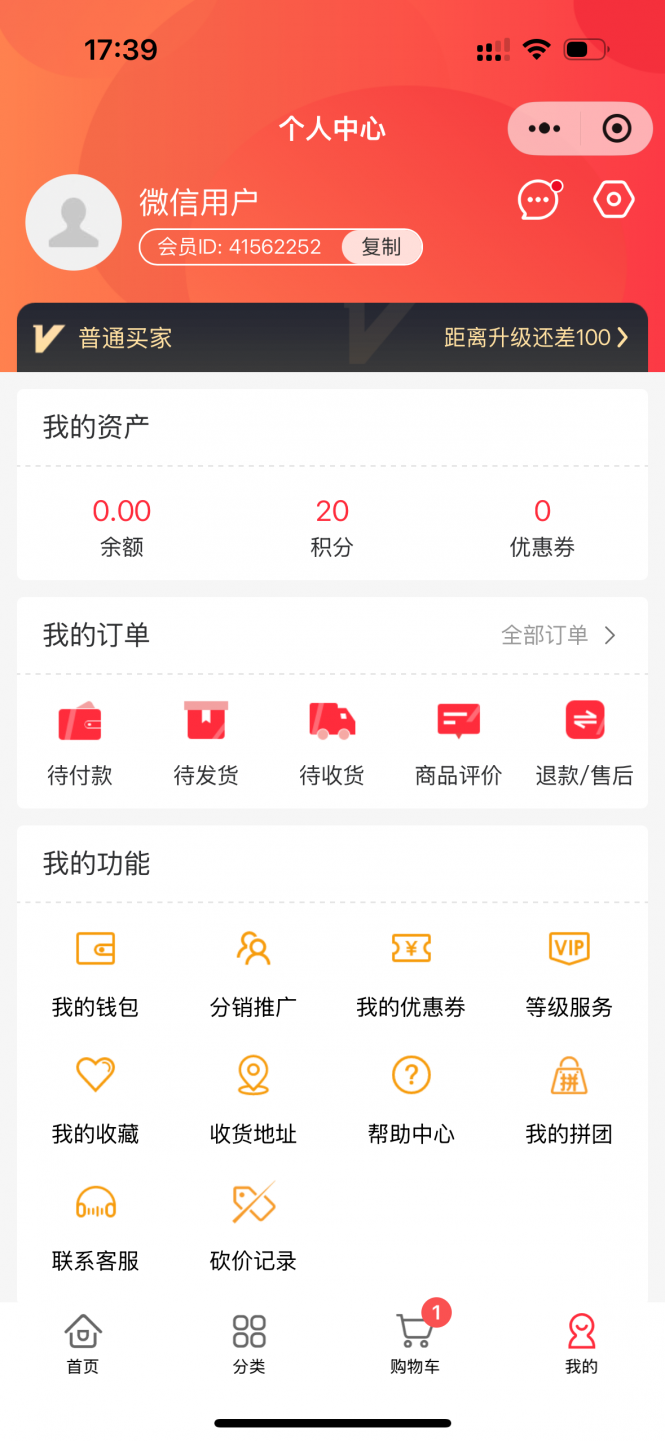Contact 联系客服 customer service
Screen dimensions: 665x1441
[x=96, y=1226]
